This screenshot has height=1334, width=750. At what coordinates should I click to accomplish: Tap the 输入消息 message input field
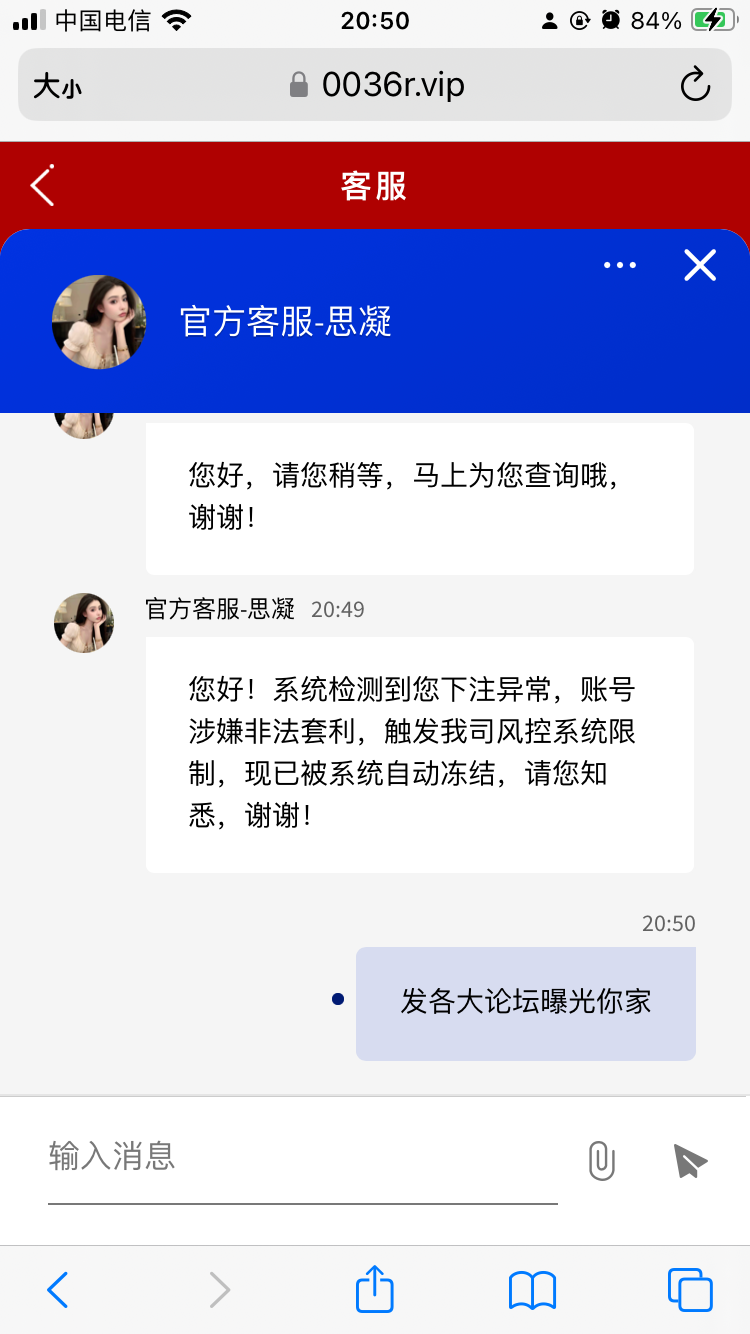click(x=114, y=1157)
